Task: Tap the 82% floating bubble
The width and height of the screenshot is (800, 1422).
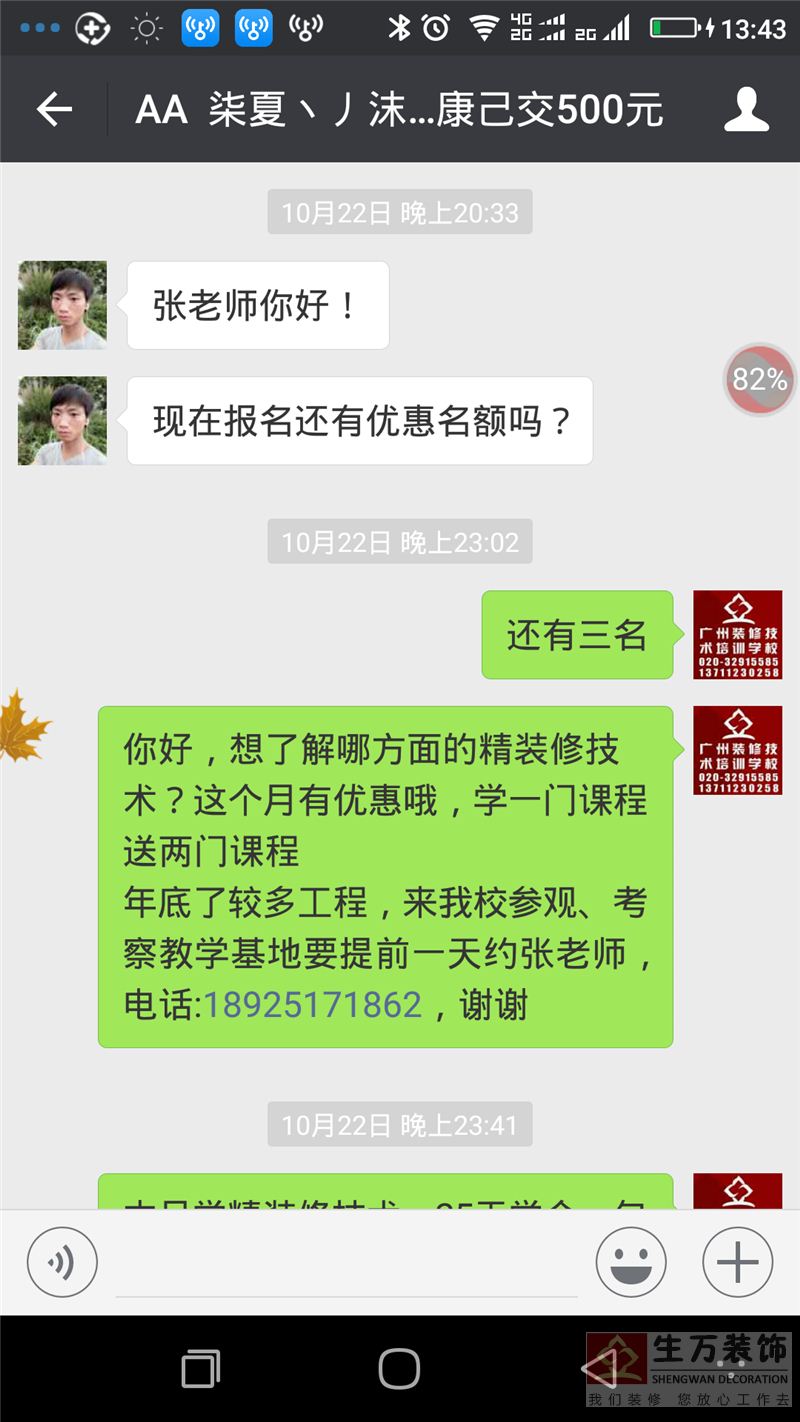Action: [760, 380]
